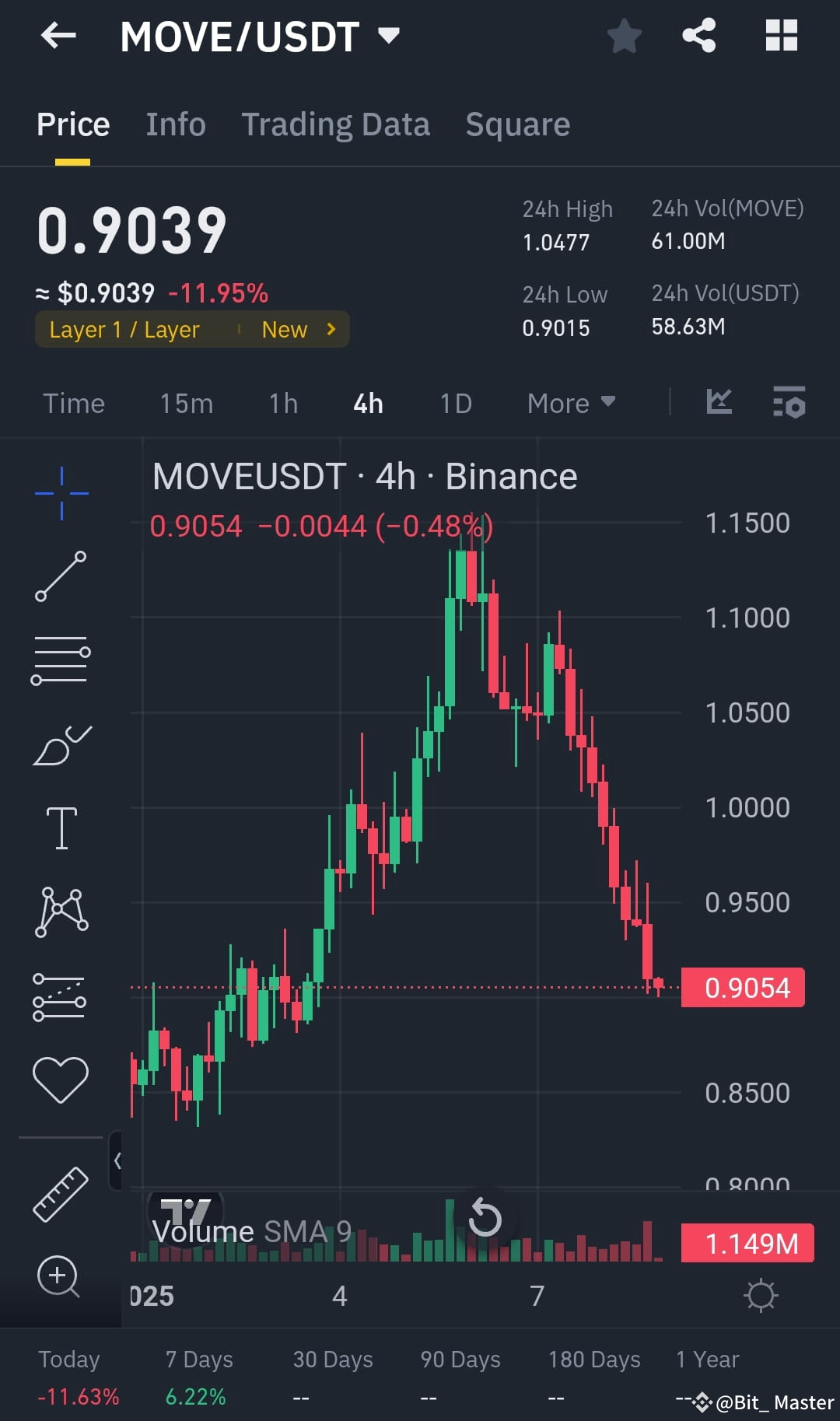The height and width of the screenshot is (1421, 840).
Task: Open the Info tab
Action: (175, 124)
